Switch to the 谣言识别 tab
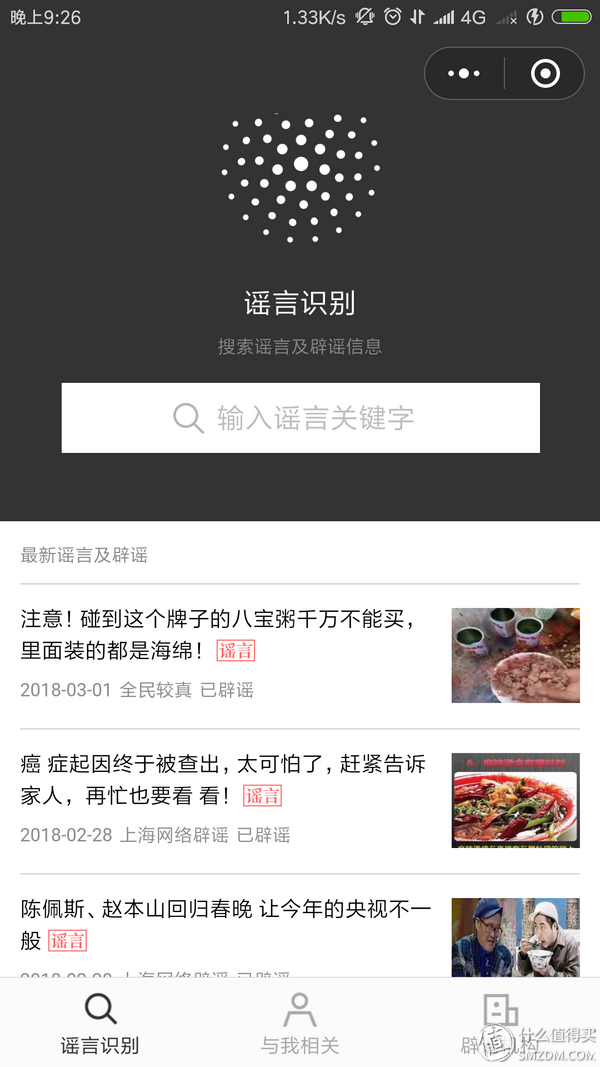This screenshot has height=1067, width=600. 100,1024
